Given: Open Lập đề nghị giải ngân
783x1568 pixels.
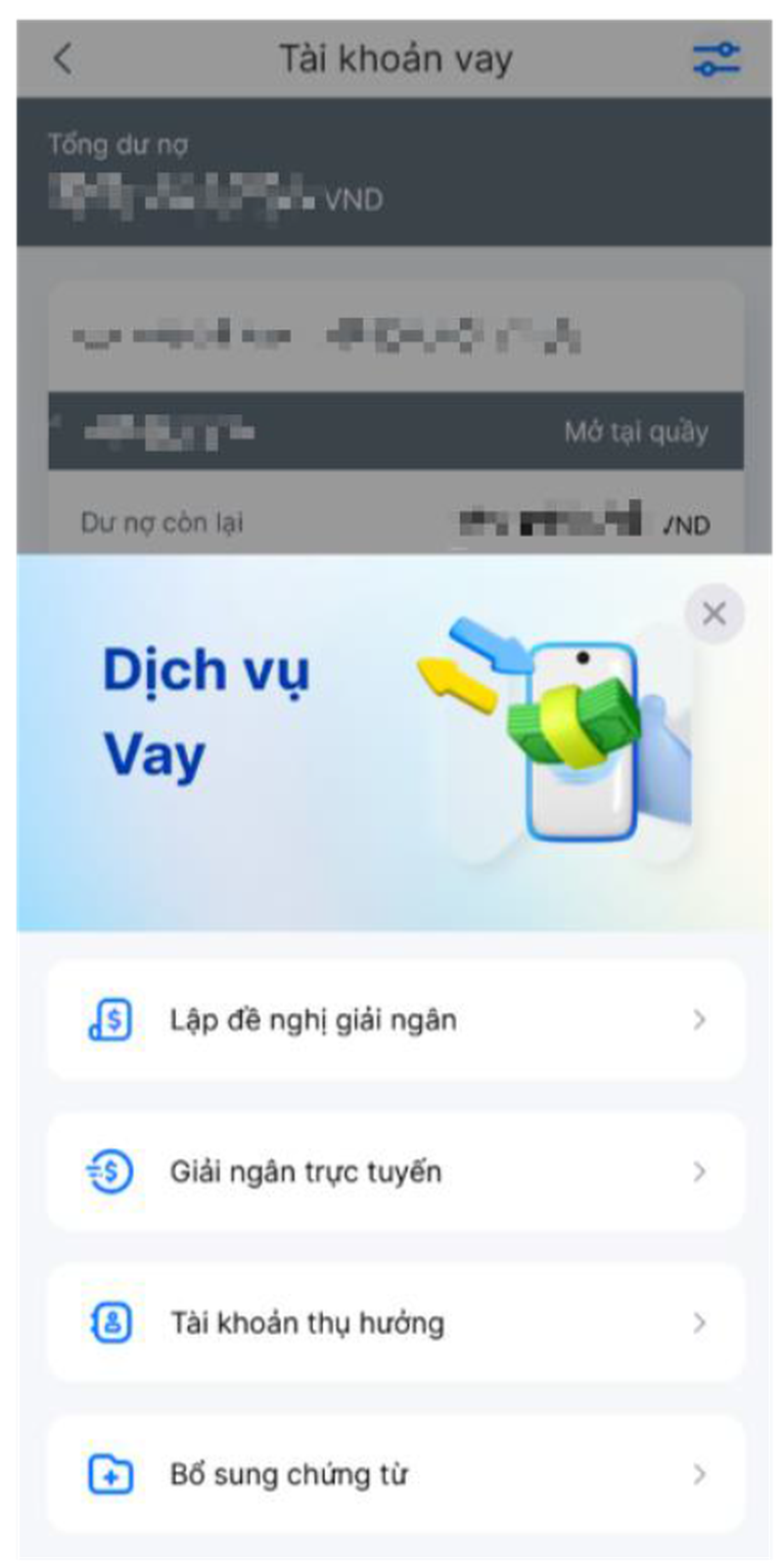Looking at the screenshot, I should 395,1020.
